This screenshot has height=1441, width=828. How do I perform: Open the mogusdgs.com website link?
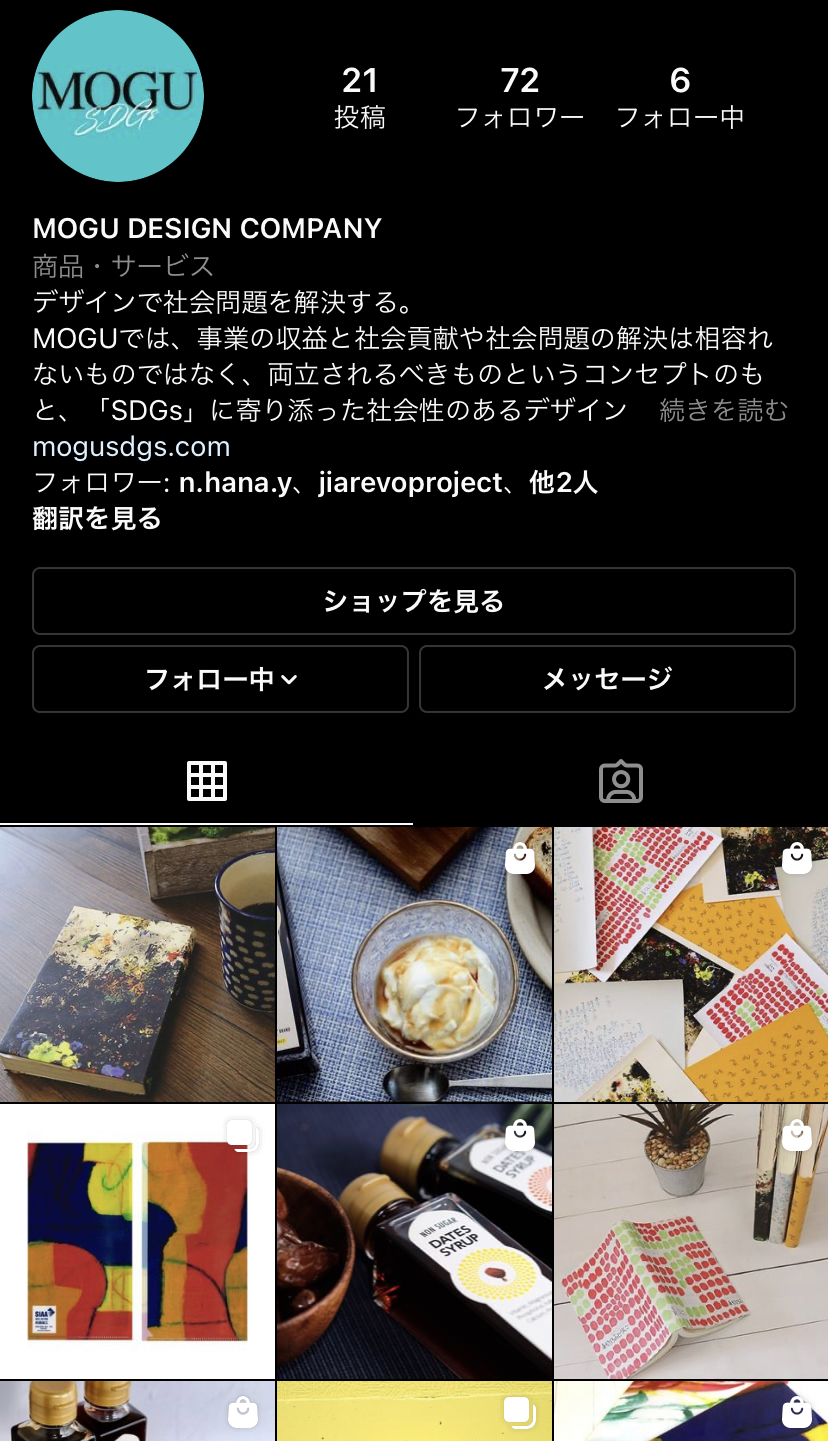131,446
